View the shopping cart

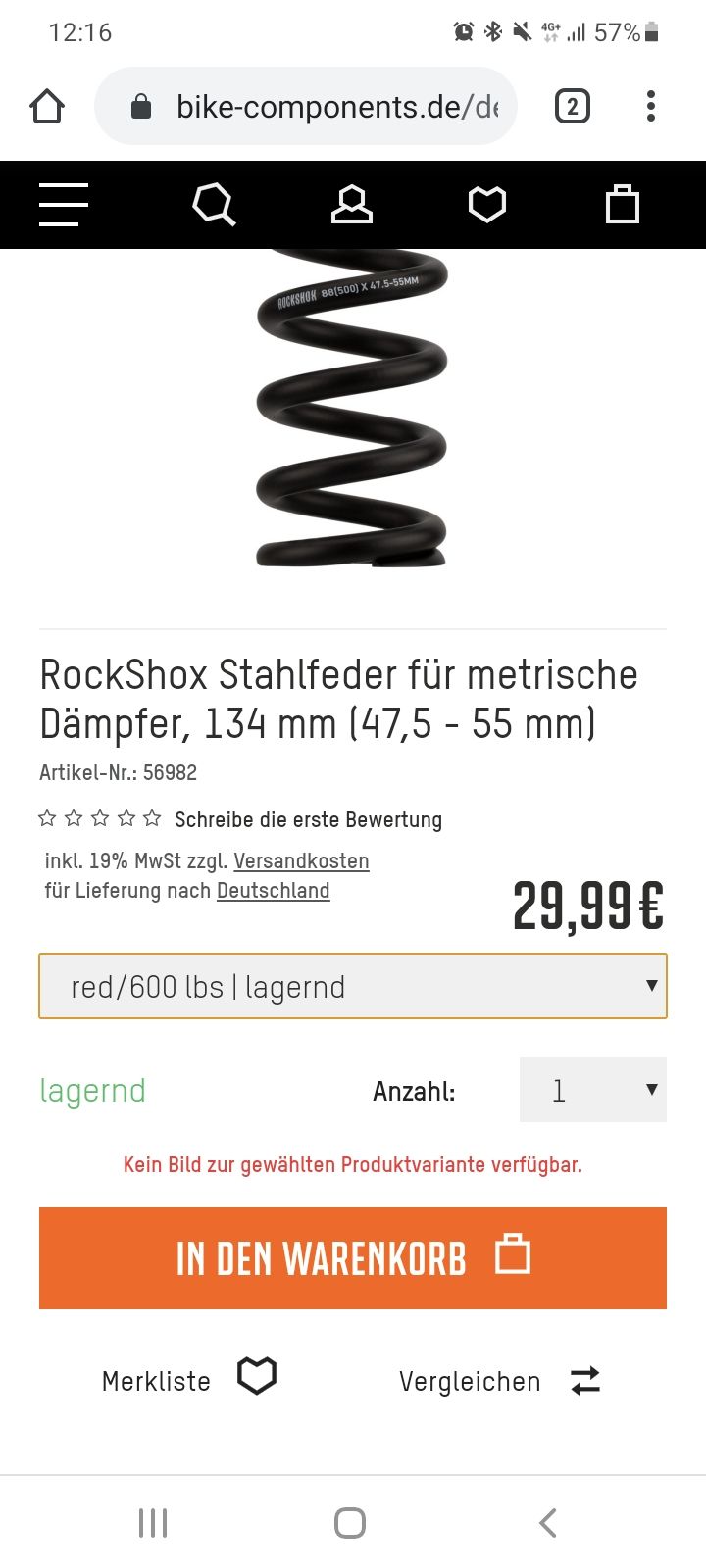tap(623, 205)
